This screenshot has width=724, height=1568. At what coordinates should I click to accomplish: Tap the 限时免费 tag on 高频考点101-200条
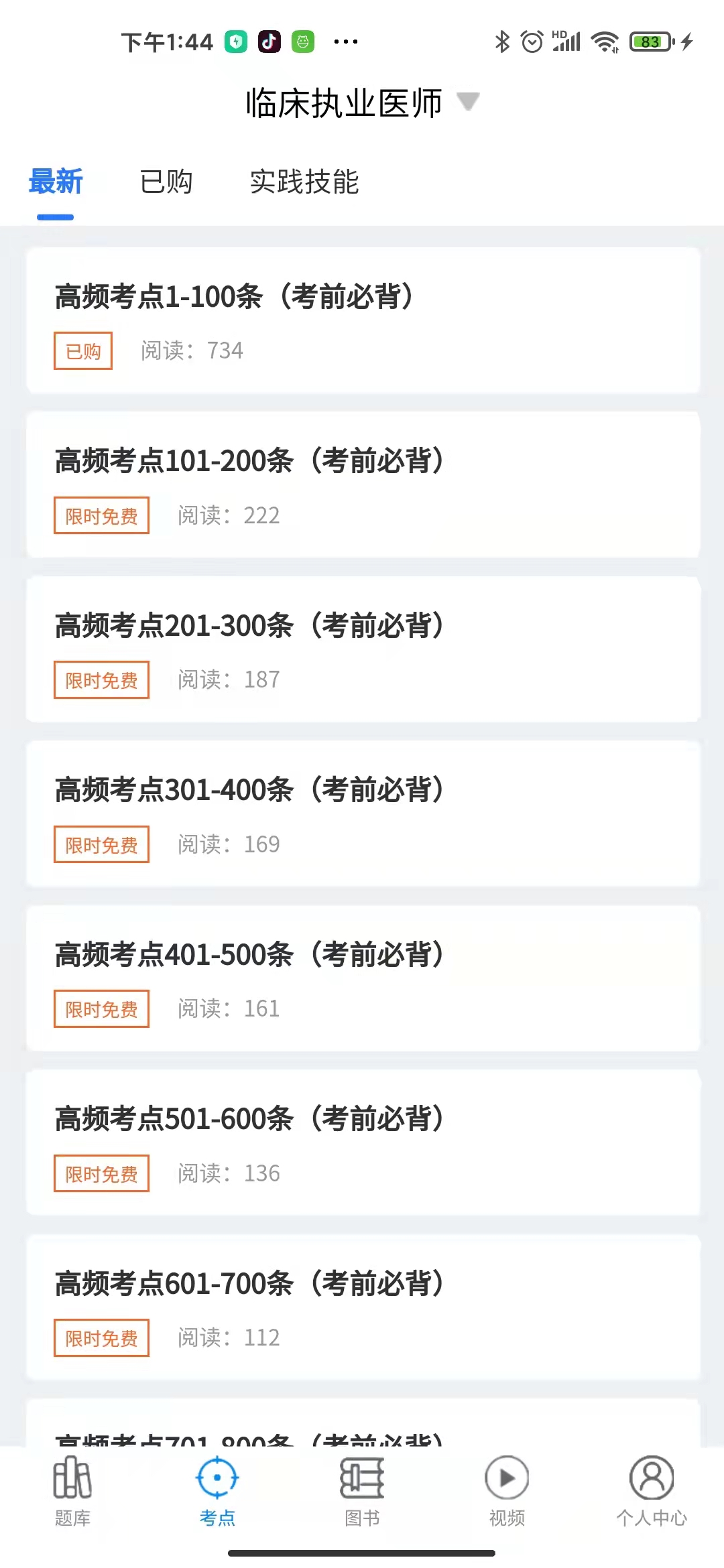pyautogui.click(x=101, y=515)
